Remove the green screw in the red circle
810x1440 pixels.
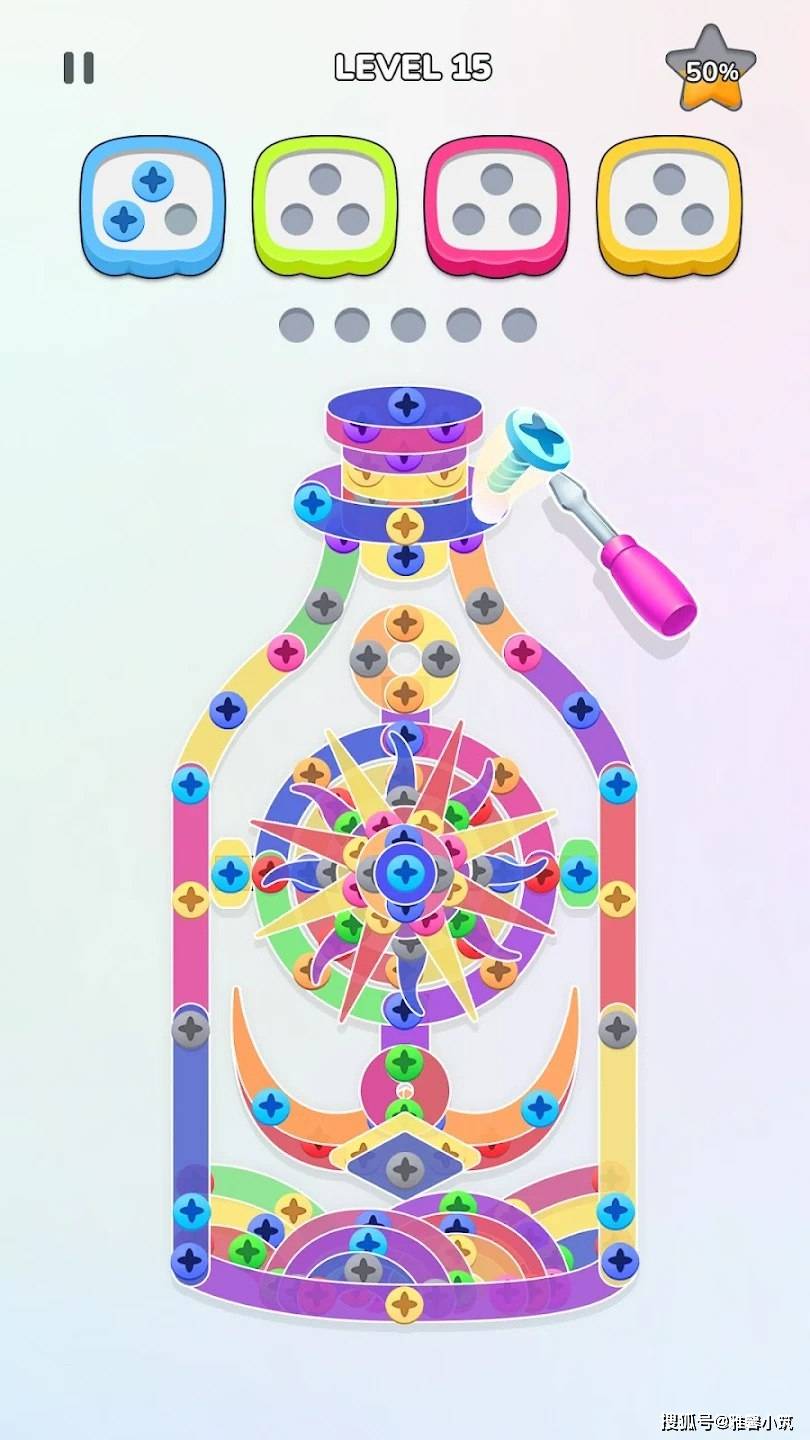(x=405, y=1062)
